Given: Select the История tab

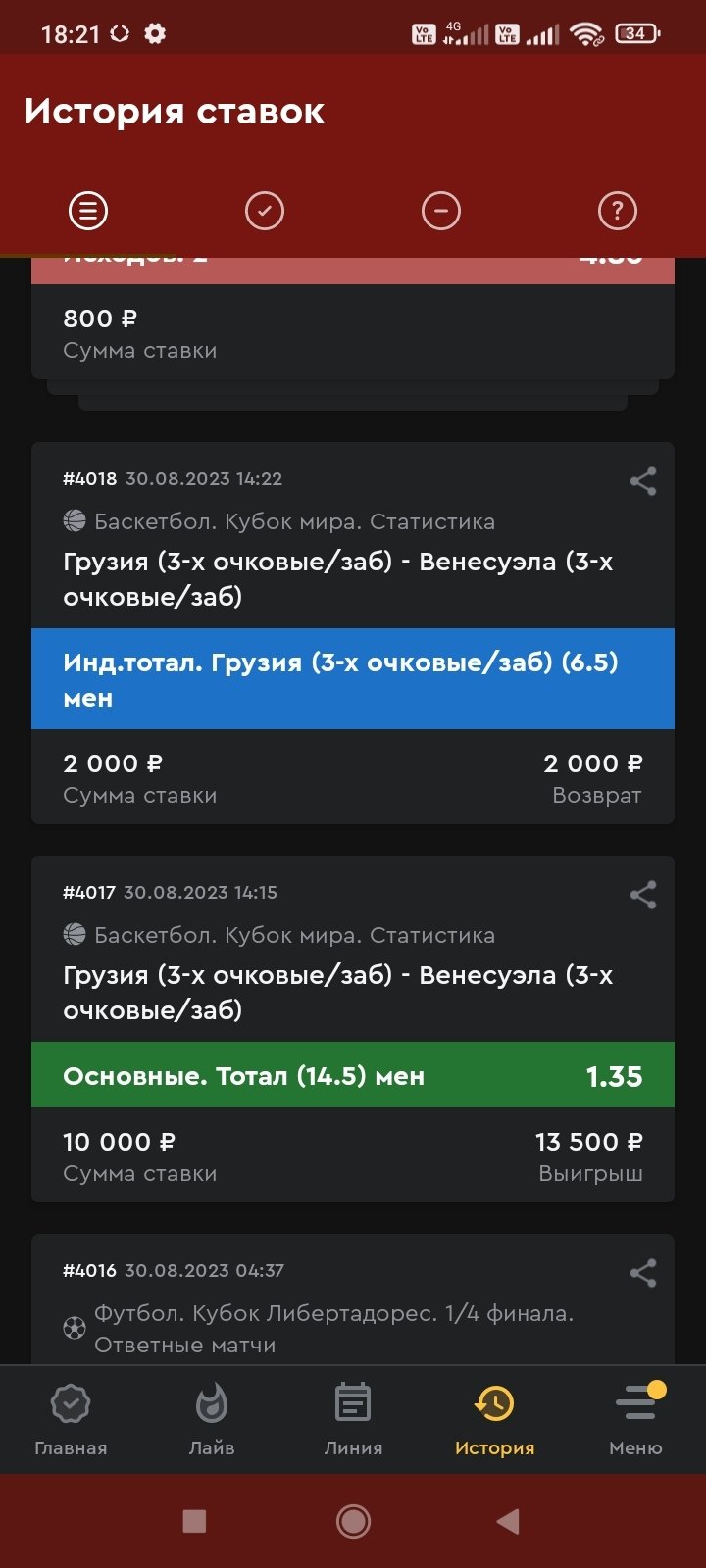Looking at the screenshot, I should coord(494,1418).
